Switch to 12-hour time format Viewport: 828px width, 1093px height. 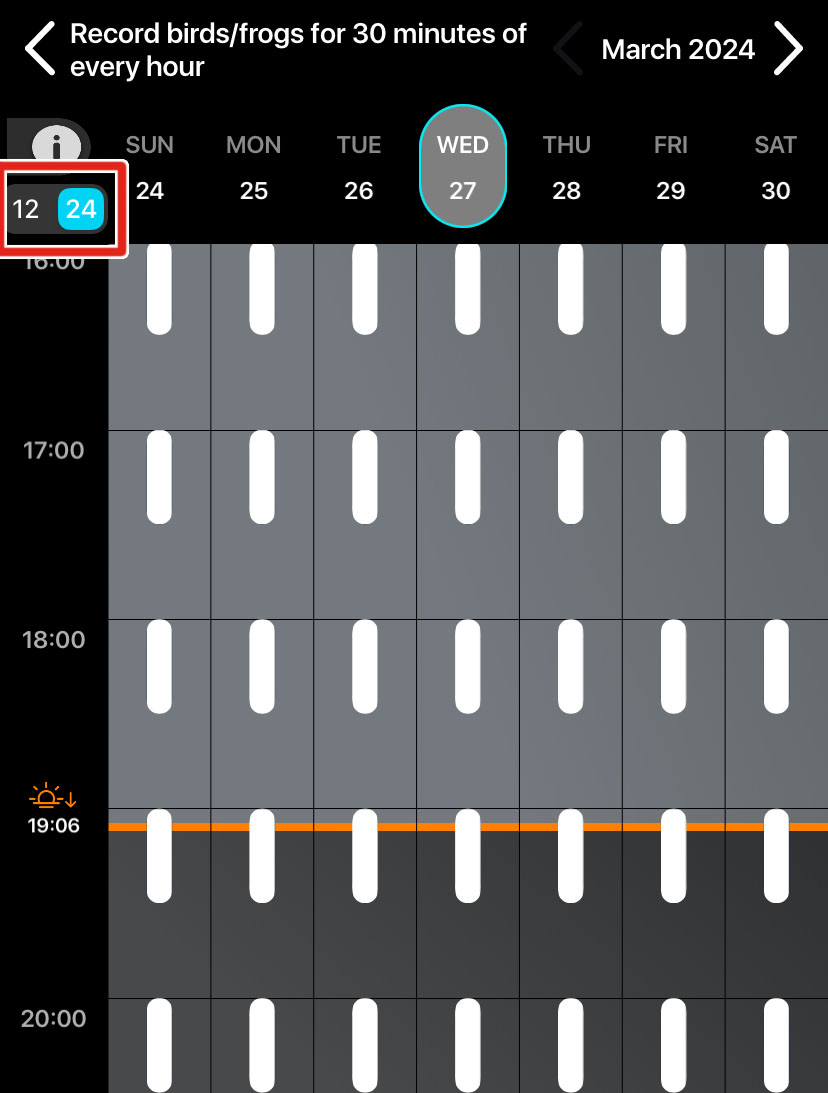click(27, 209)
